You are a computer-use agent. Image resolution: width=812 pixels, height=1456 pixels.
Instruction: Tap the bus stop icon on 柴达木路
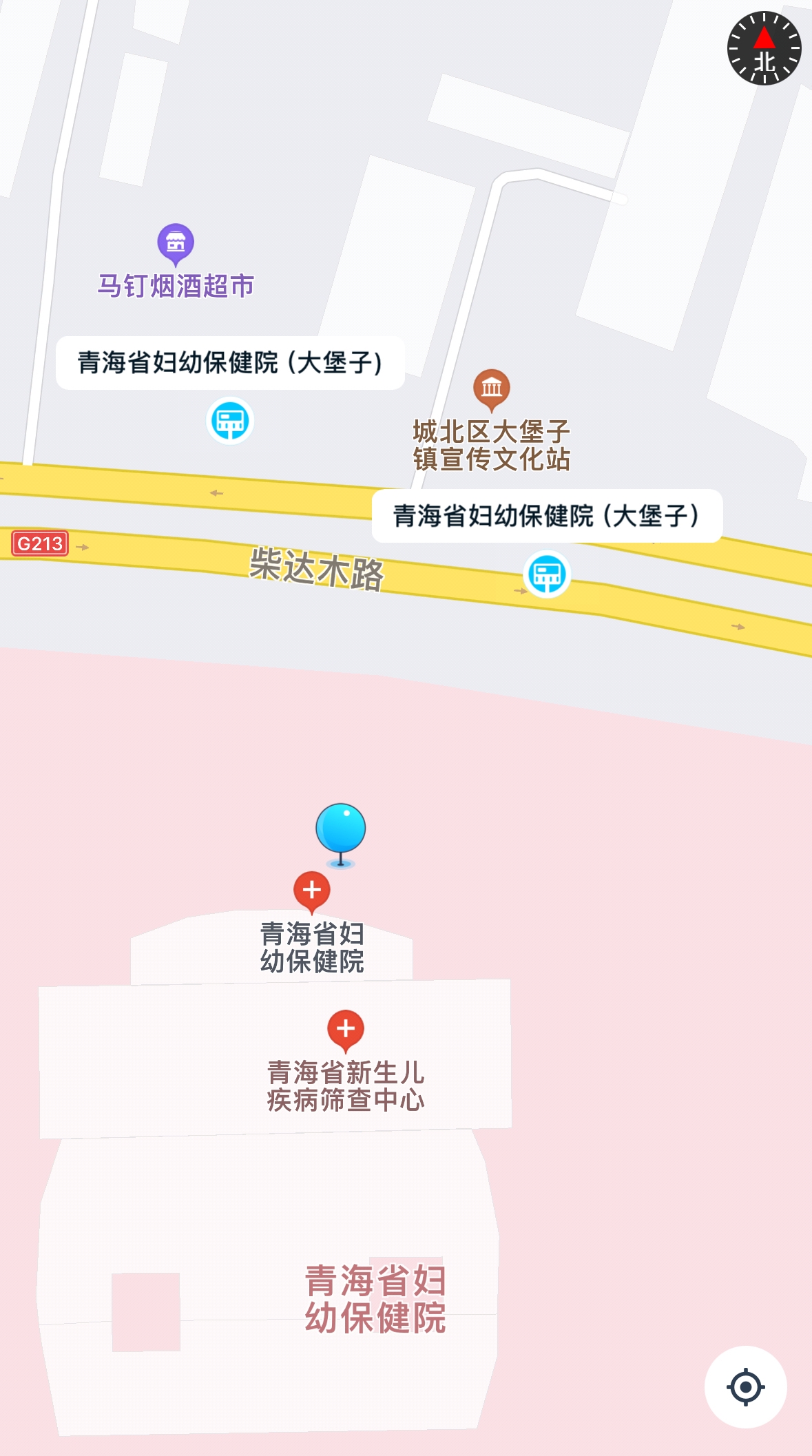(547, 574)
